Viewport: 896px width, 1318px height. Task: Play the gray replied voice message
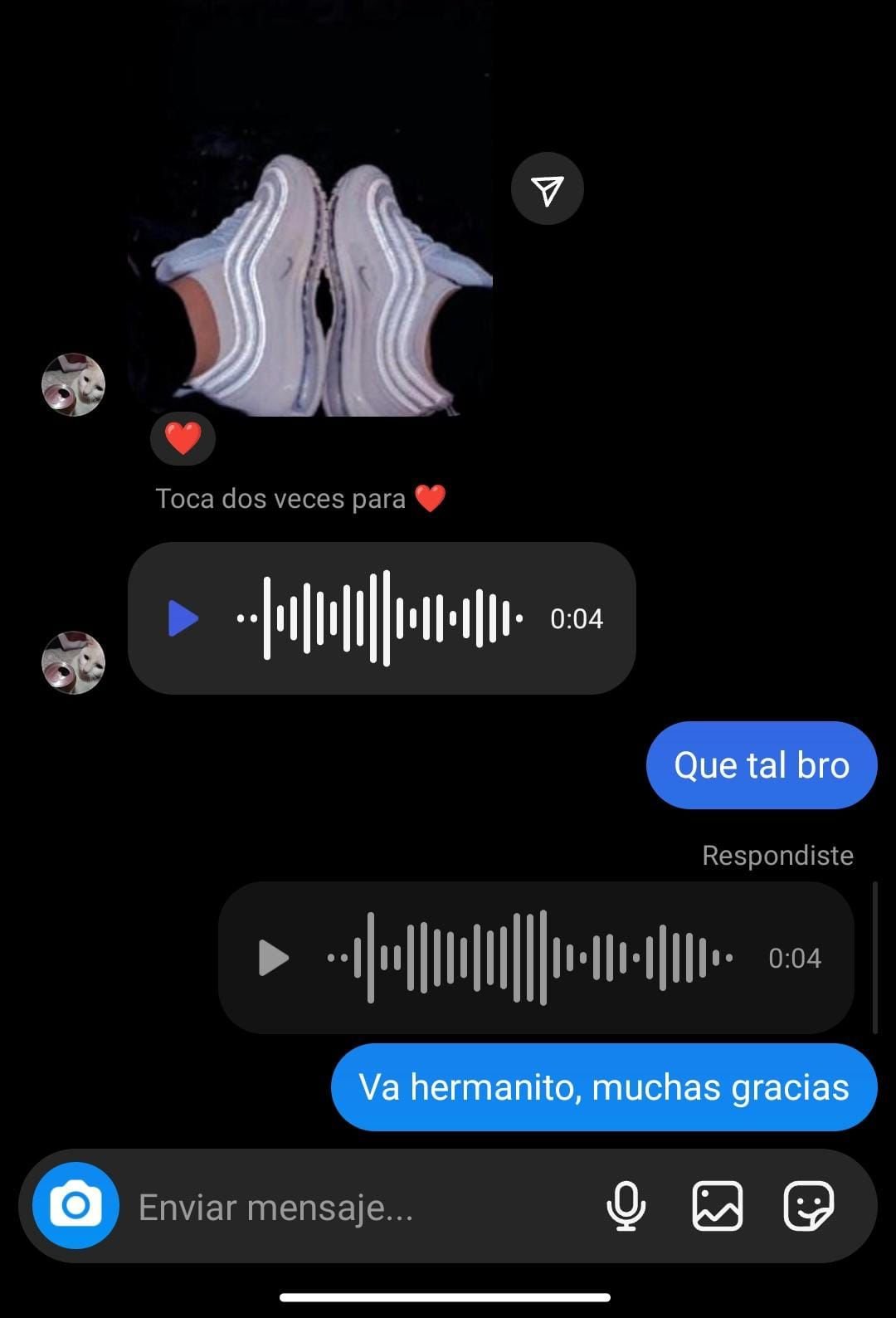click(273, 958)
